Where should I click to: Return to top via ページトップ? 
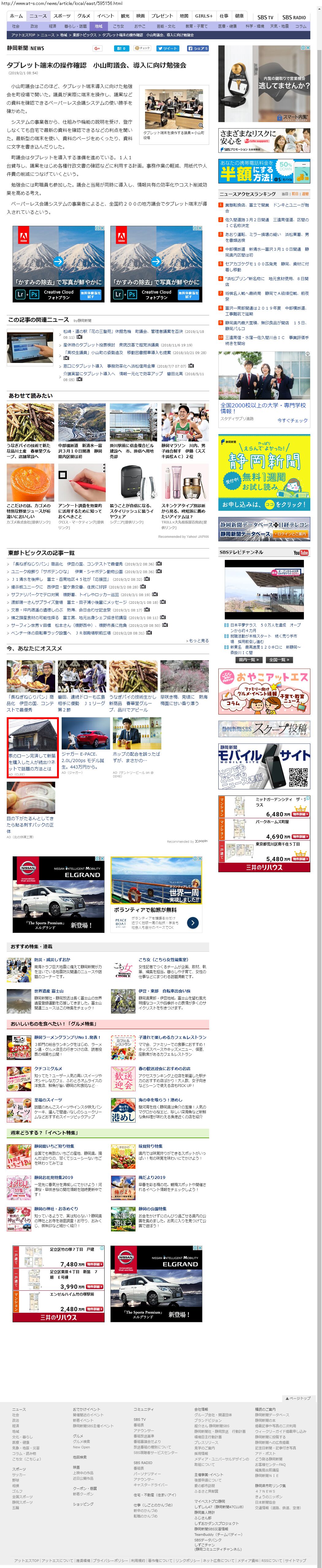298,1398
